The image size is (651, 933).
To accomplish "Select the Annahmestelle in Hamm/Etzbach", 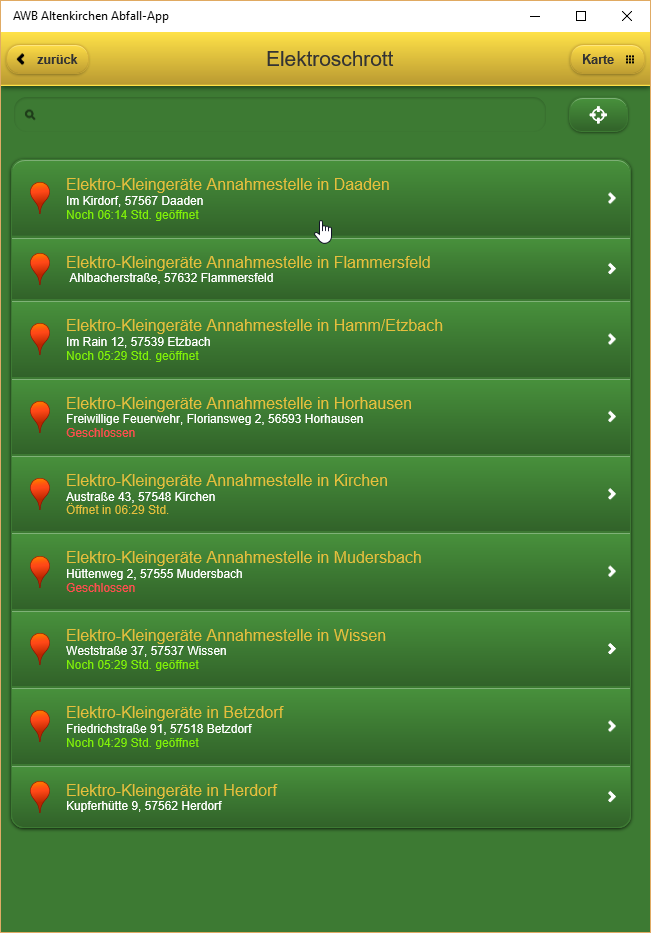I will (x=321, y=339).
